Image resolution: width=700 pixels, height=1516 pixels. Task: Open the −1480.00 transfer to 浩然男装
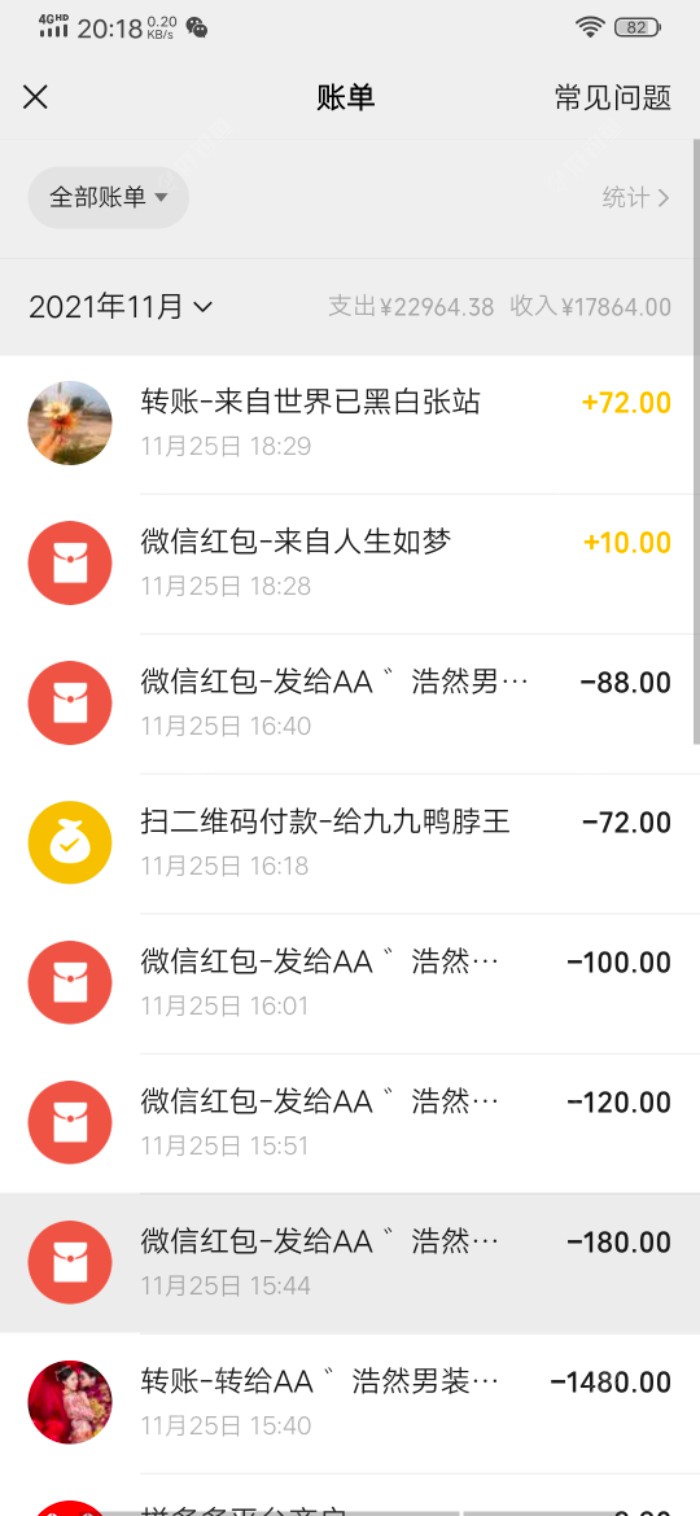[x=350, y=1403]
